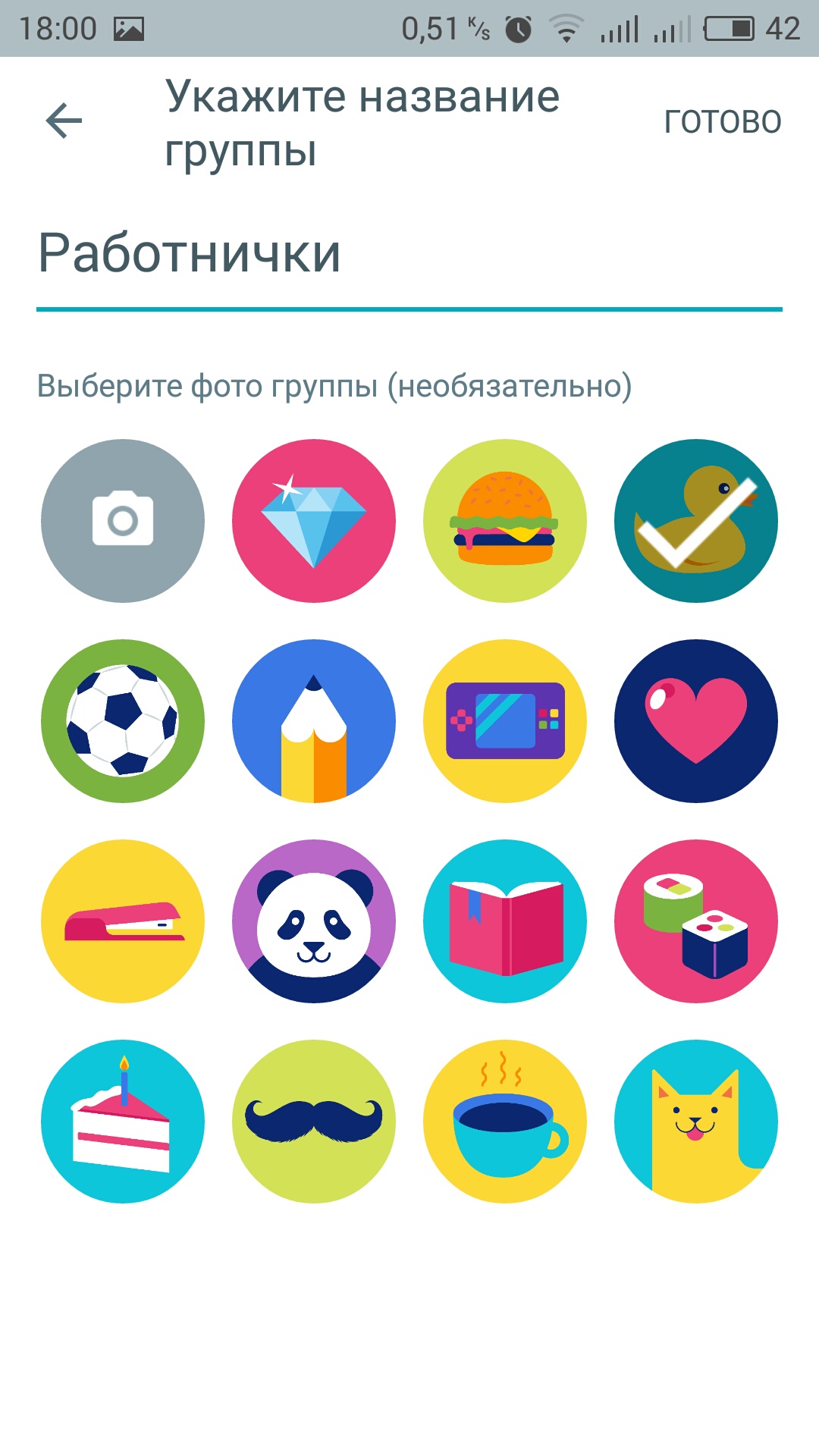Choose the birthday cake picture
The image size is (819, 1456).
tap(123, 1122)
